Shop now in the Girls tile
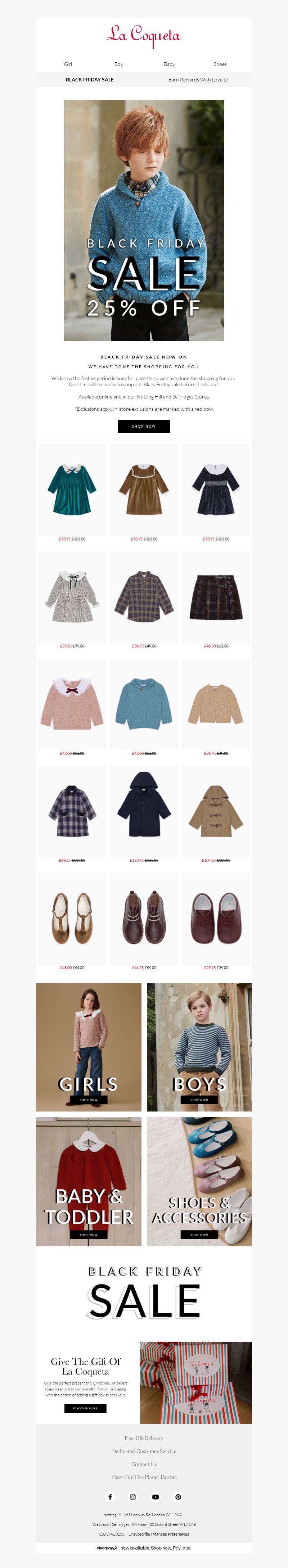 tap(89, 1100)
